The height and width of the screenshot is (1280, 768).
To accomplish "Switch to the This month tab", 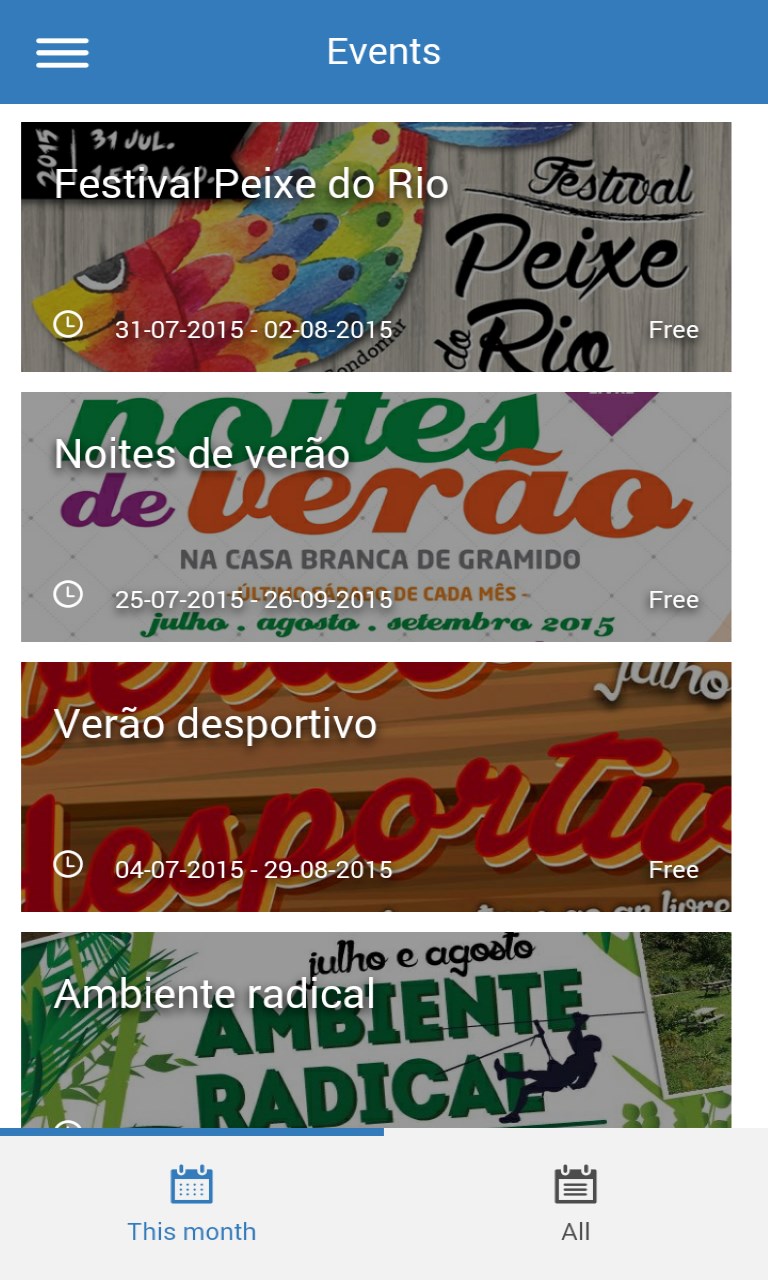I will (x=192, y=1204).
